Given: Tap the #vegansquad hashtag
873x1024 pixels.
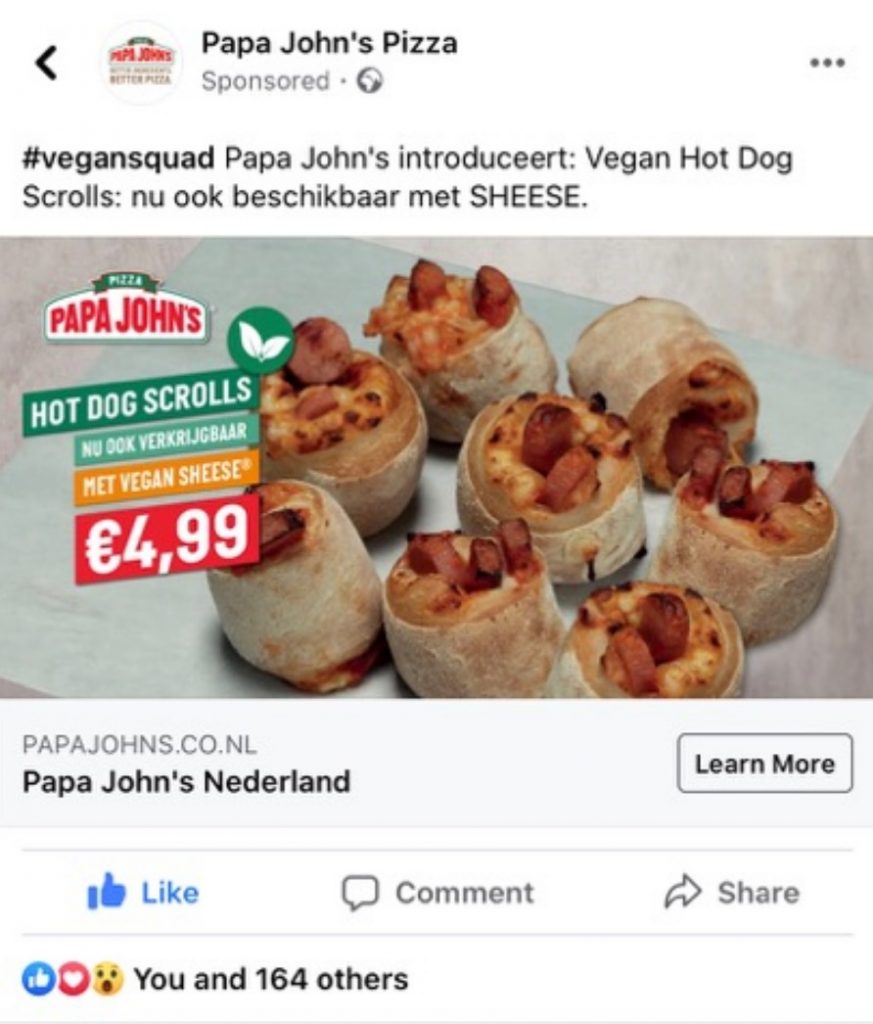Looking at the screenshot, I should coord(119,160).
